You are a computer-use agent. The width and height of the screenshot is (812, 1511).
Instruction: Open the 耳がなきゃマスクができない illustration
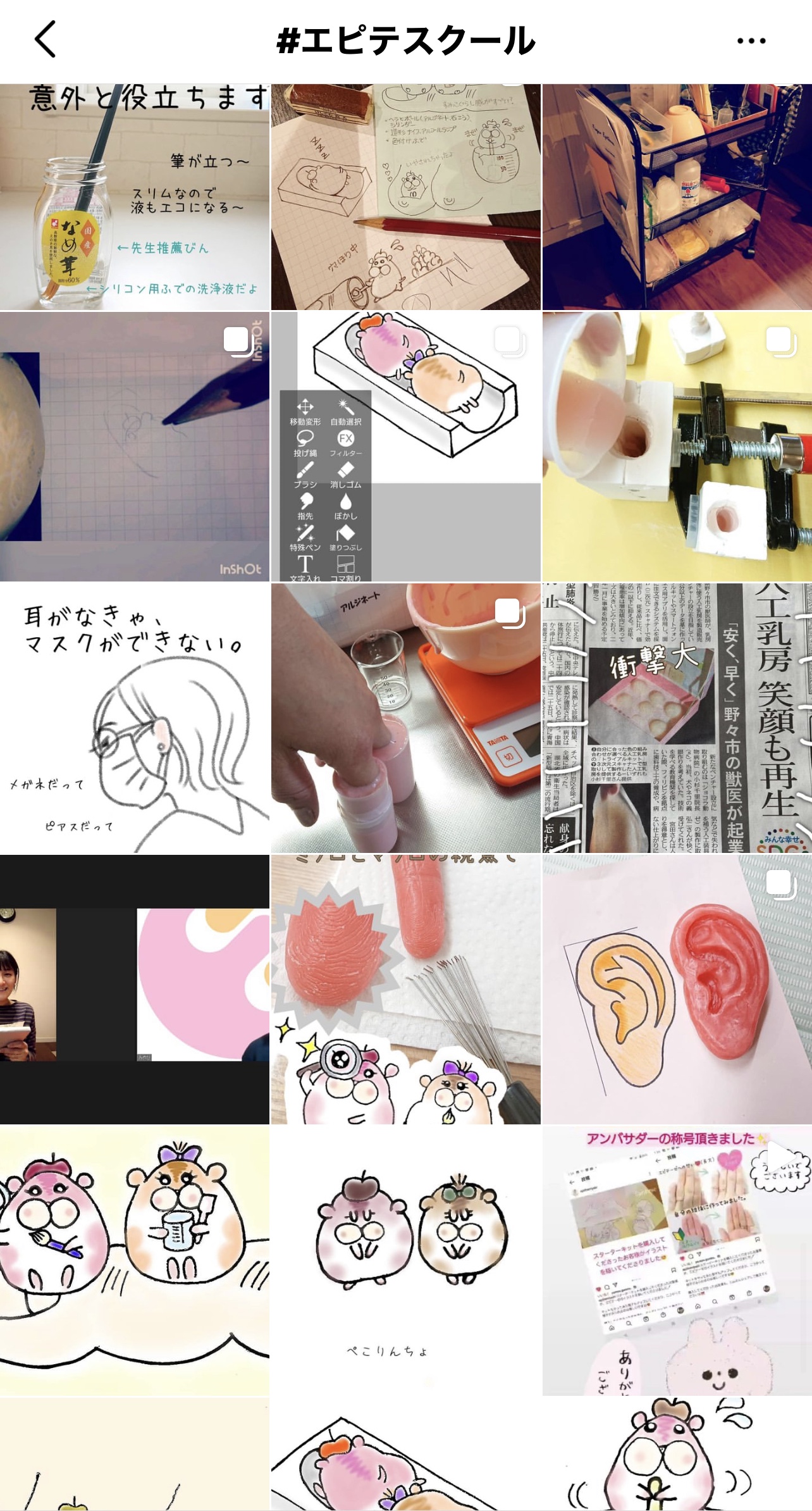coord(135,718)
